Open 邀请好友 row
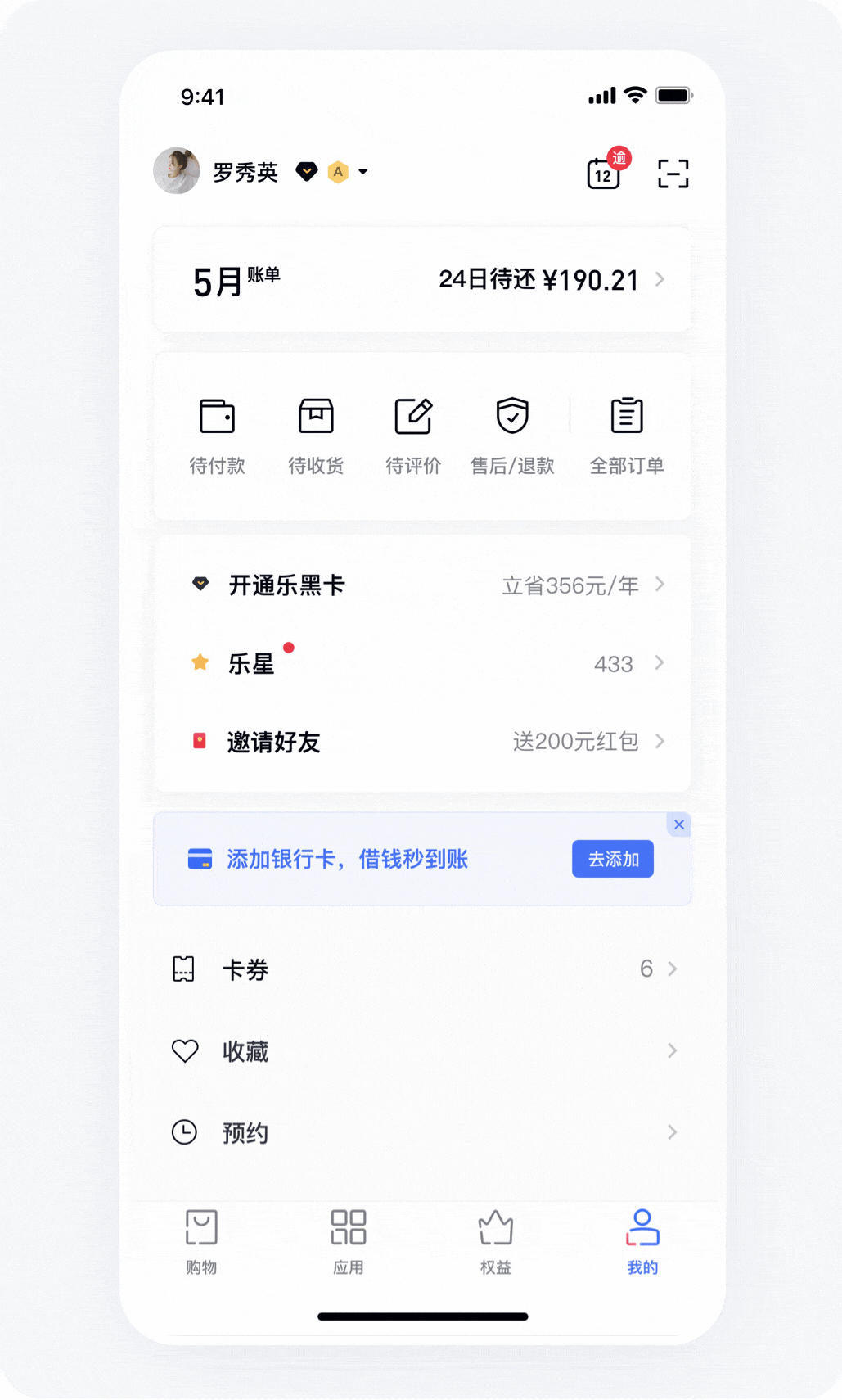Screen dimensions: 842x1400 [x=422, y=742]
